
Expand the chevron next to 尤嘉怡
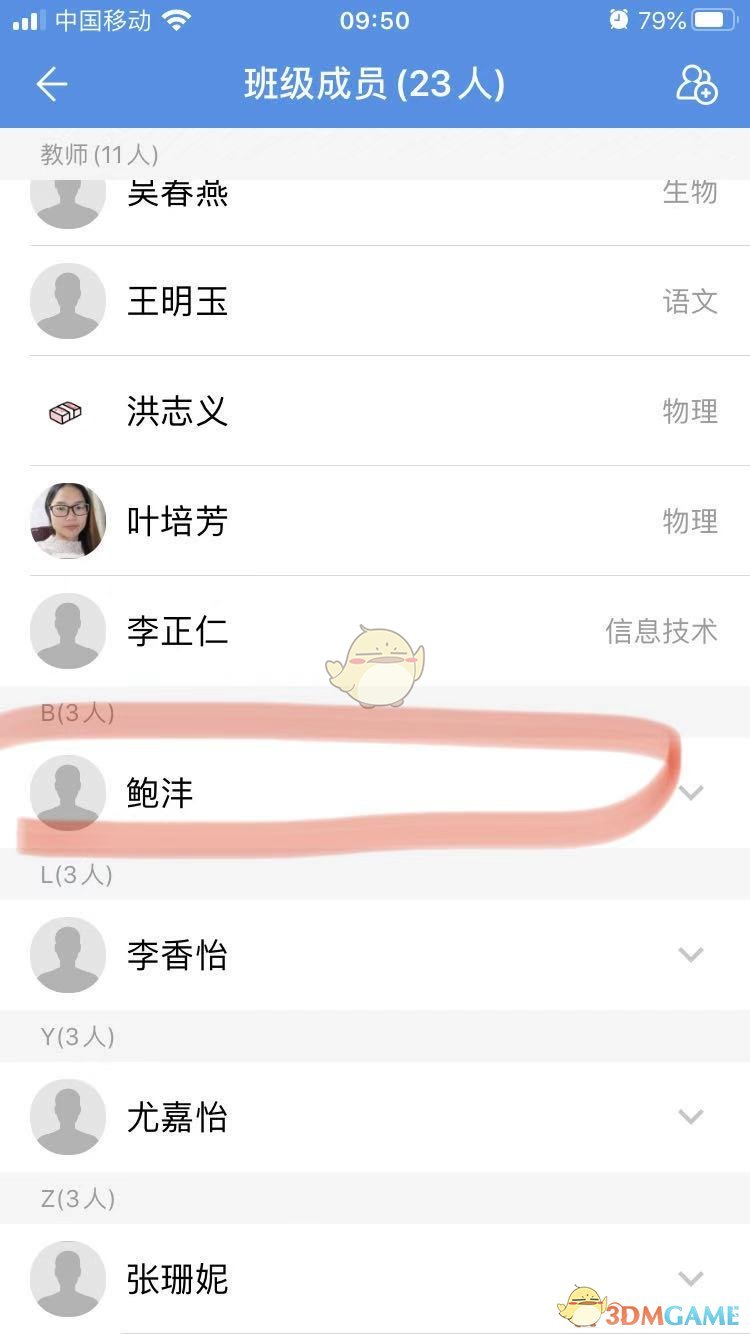coord(691,1117)
